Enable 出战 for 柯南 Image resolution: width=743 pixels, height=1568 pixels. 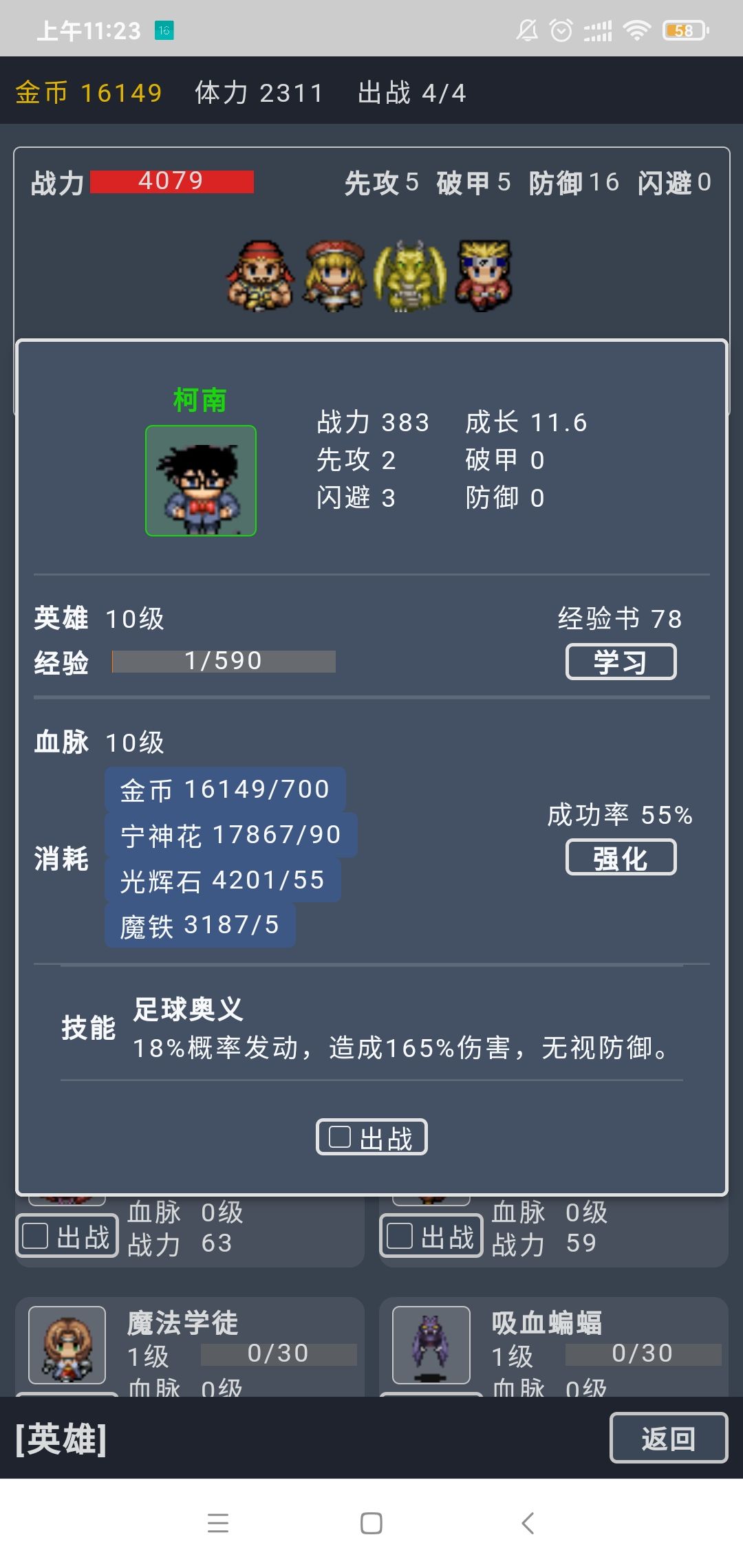click(x=371, y=1138)
